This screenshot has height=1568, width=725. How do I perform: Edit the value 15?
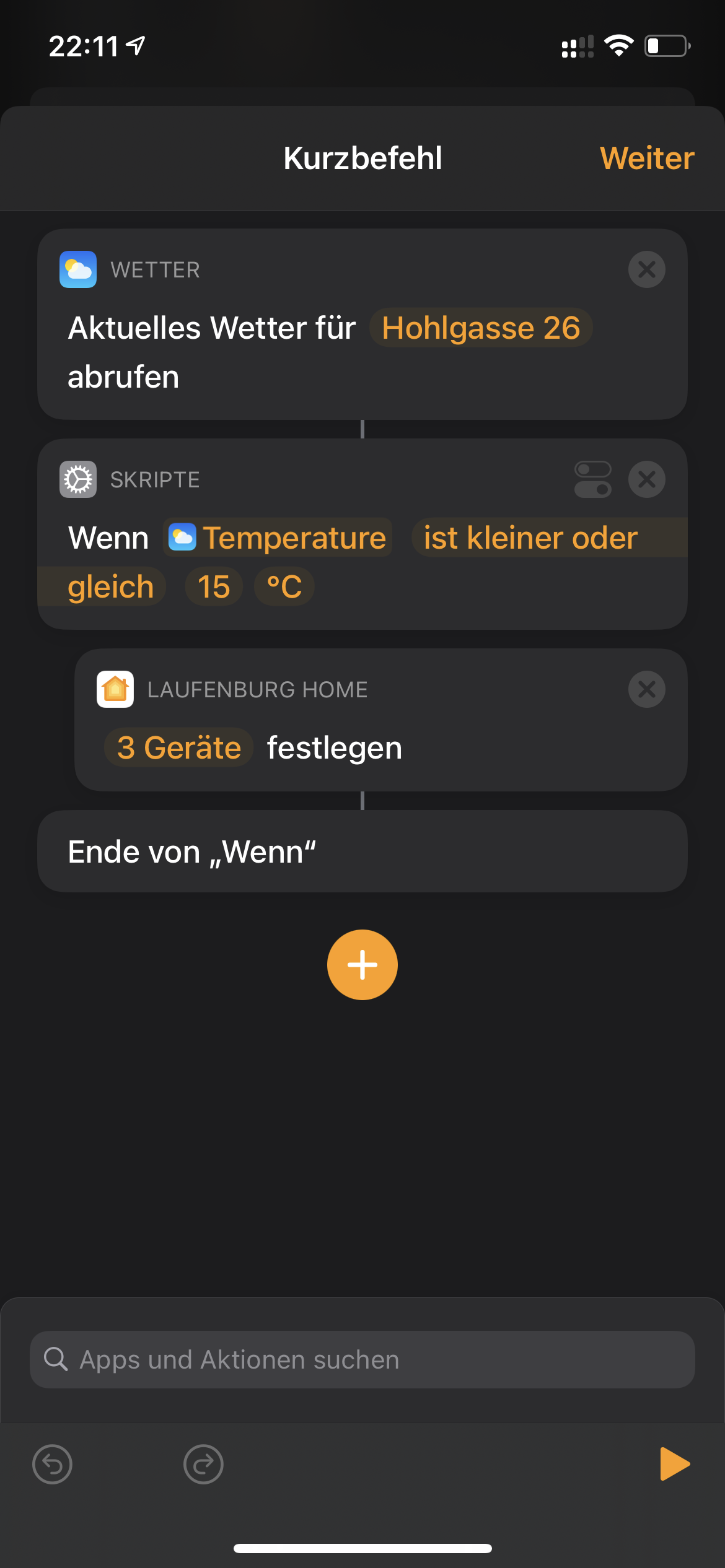(x=213, y=586)
